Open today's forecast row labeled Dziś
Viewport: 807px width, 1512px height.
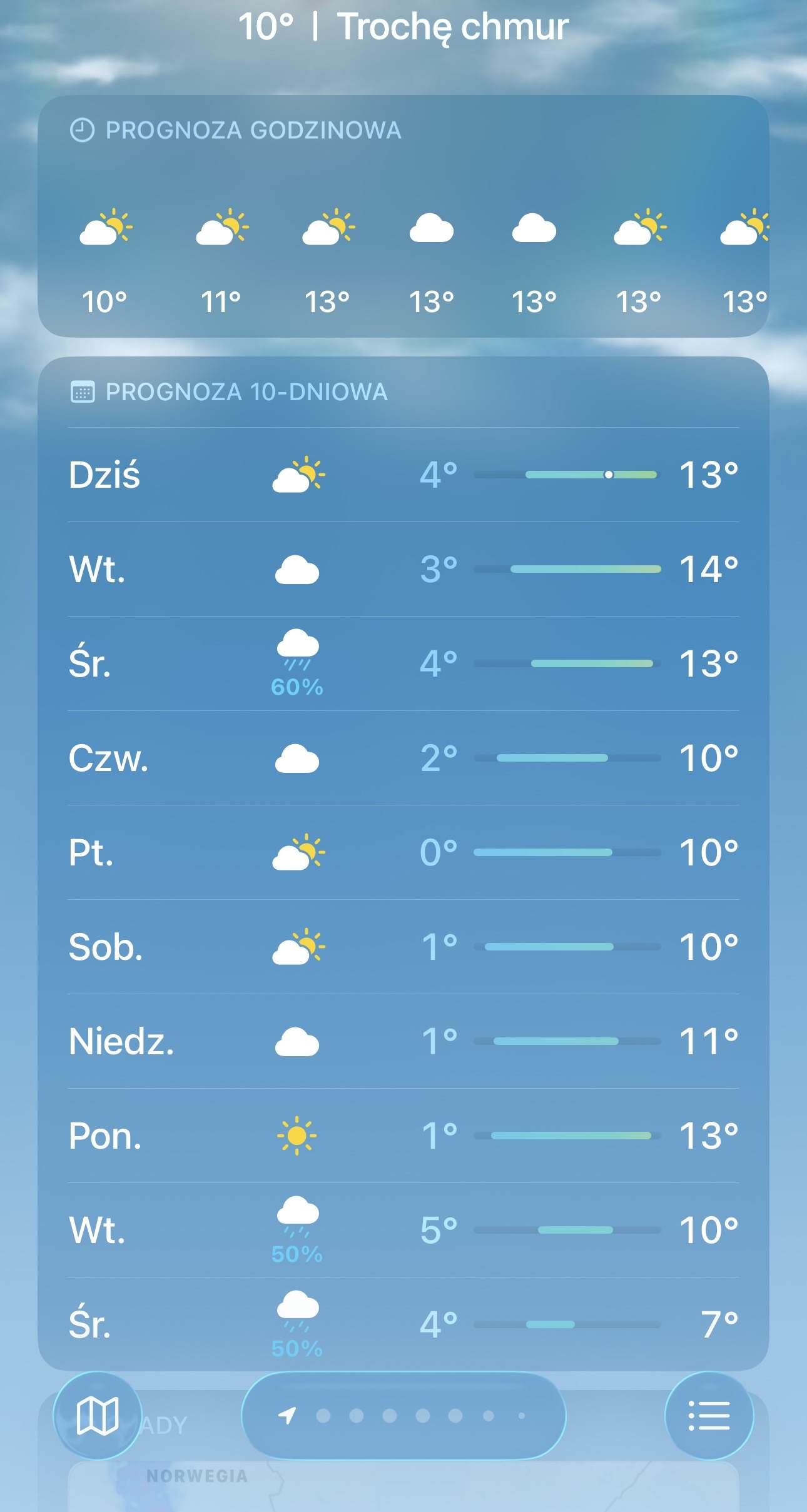403,475
